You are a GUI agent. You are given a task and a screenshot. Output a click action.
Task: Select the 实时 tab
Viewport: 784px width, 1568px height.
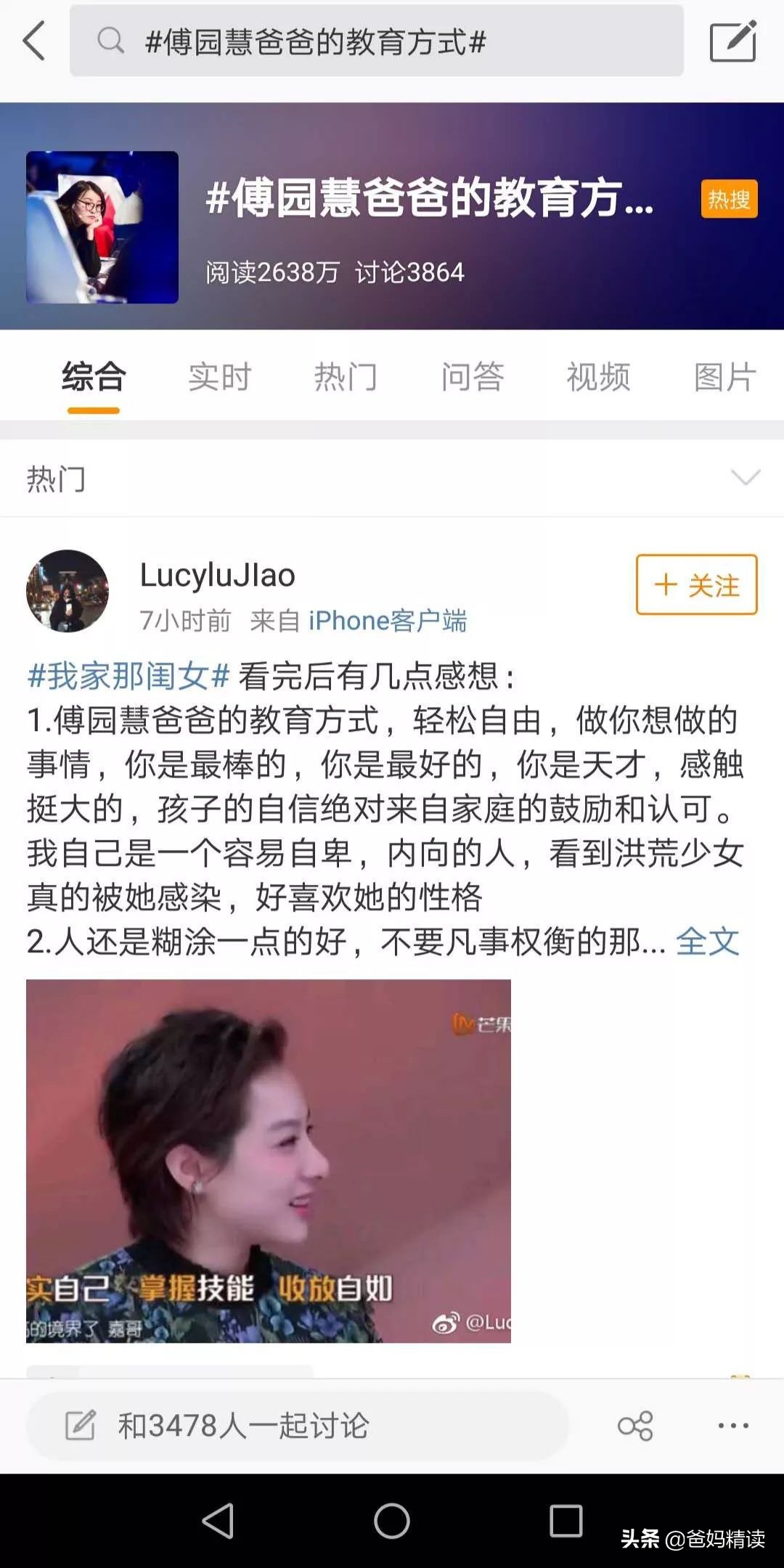(x=219, y=377)
